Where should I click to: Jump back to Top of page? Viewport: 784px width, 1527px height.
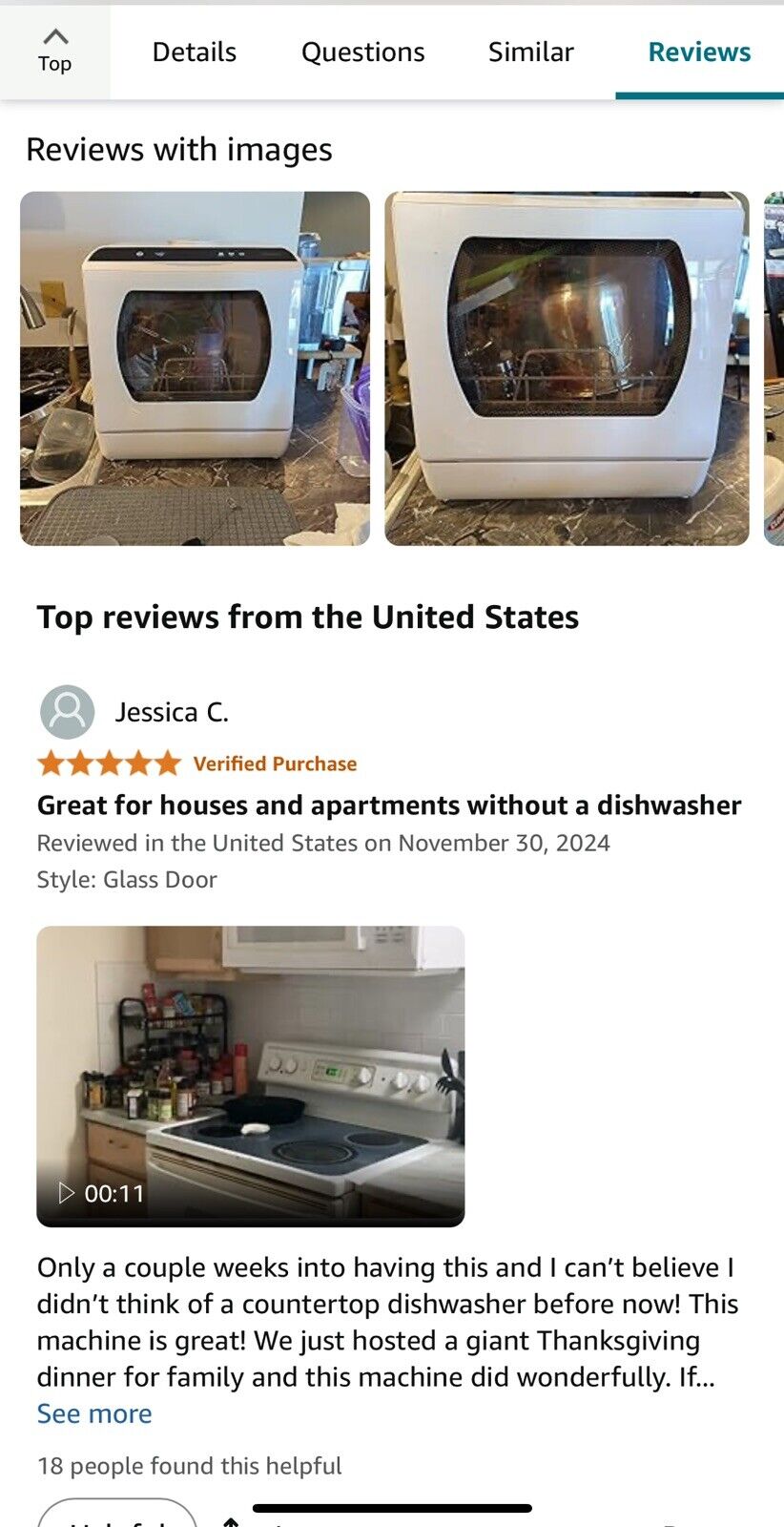54,51
